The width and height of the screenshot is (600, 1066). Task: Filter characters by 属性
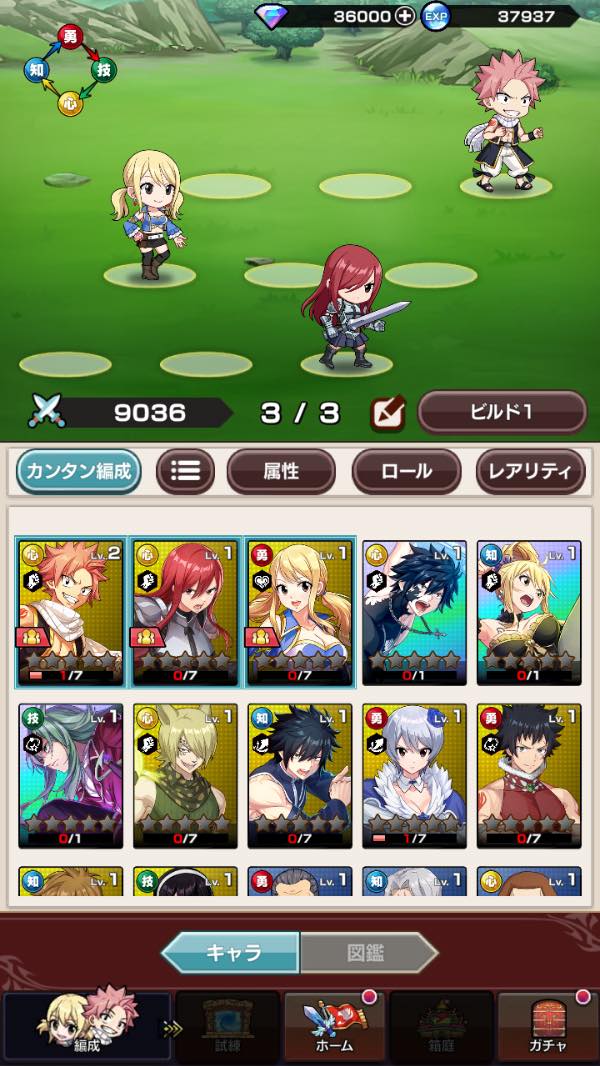[281, 471]
